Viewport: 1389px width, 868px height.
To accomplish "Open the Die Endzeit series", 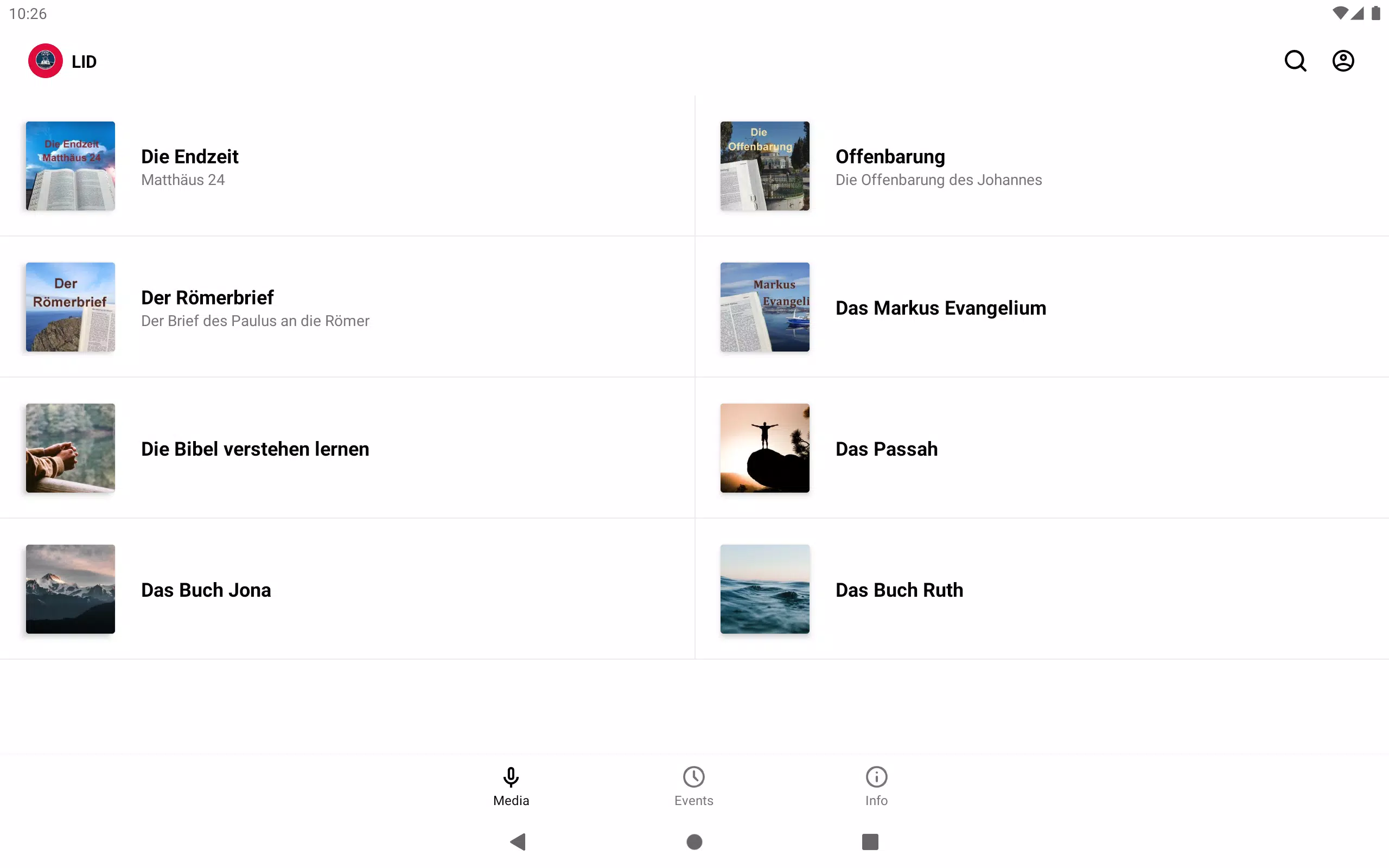I will click(347, 166).
